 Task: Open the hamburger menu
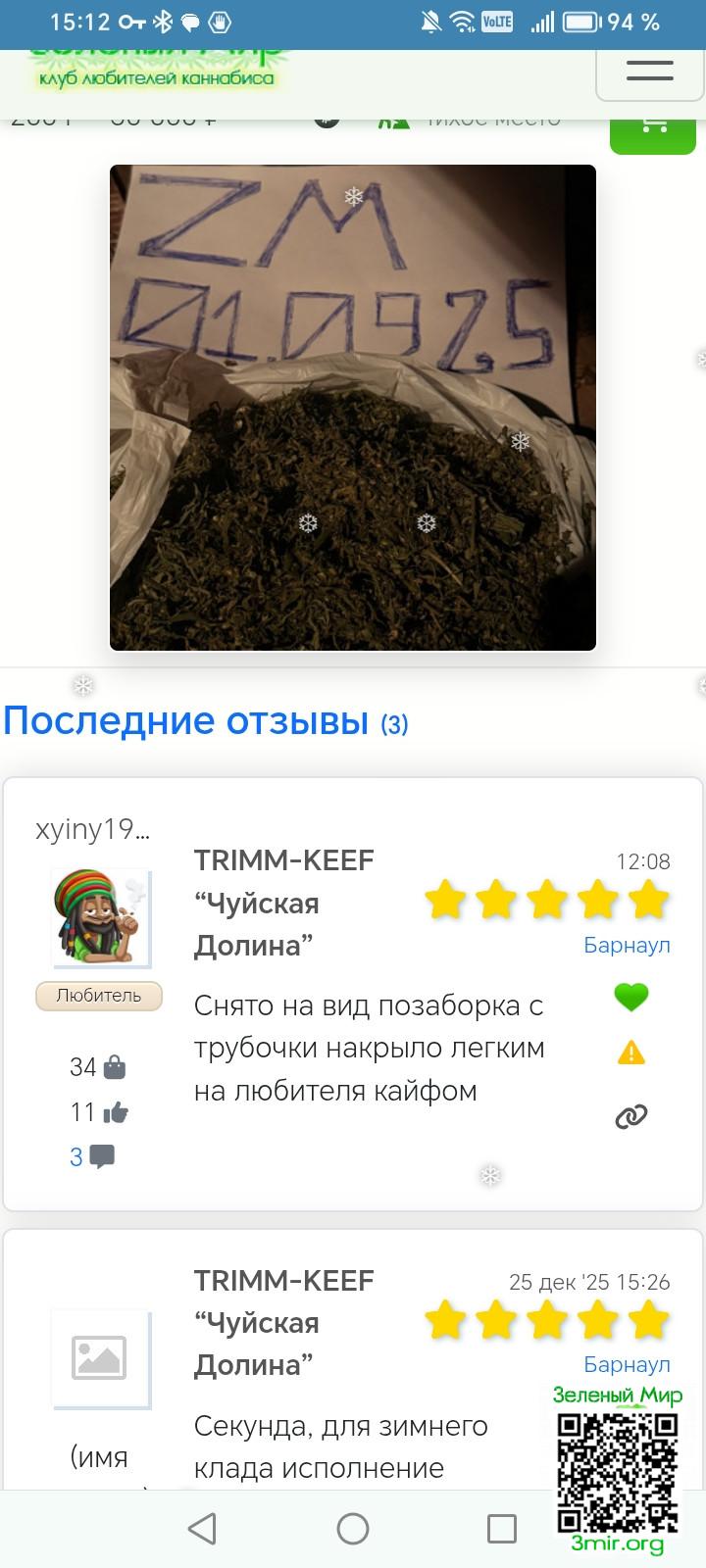(649, 72)
